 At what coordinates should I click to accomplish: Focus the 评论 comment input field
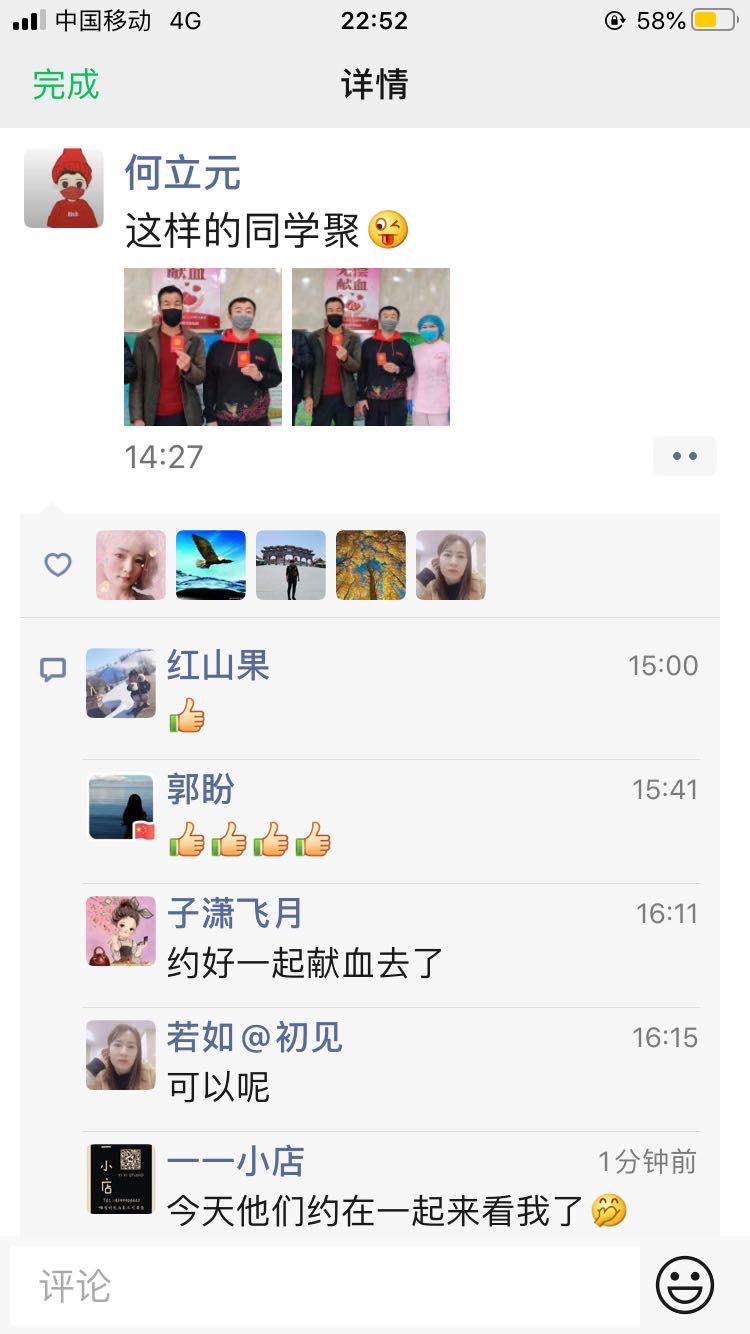(x=325, y=1285)
